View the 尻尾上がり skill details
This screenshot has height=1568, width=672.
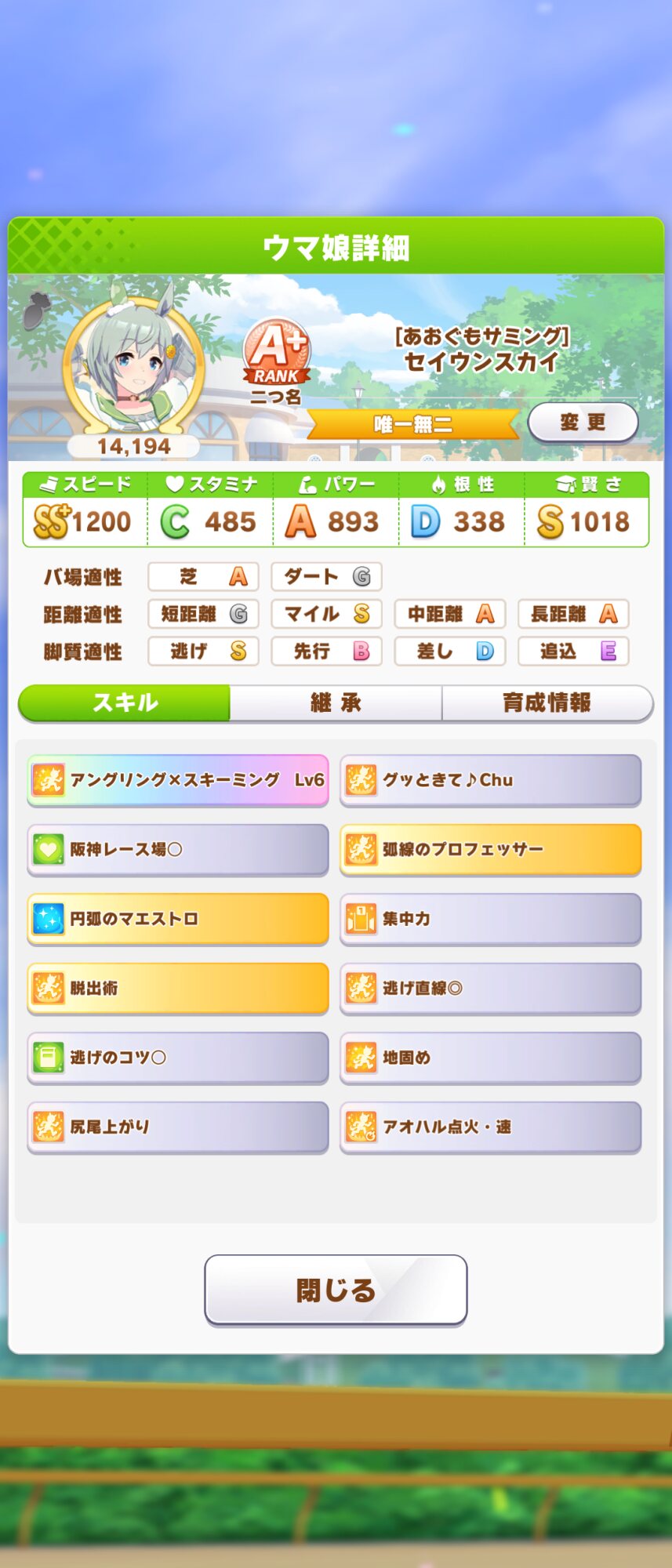click(178, 1127)
